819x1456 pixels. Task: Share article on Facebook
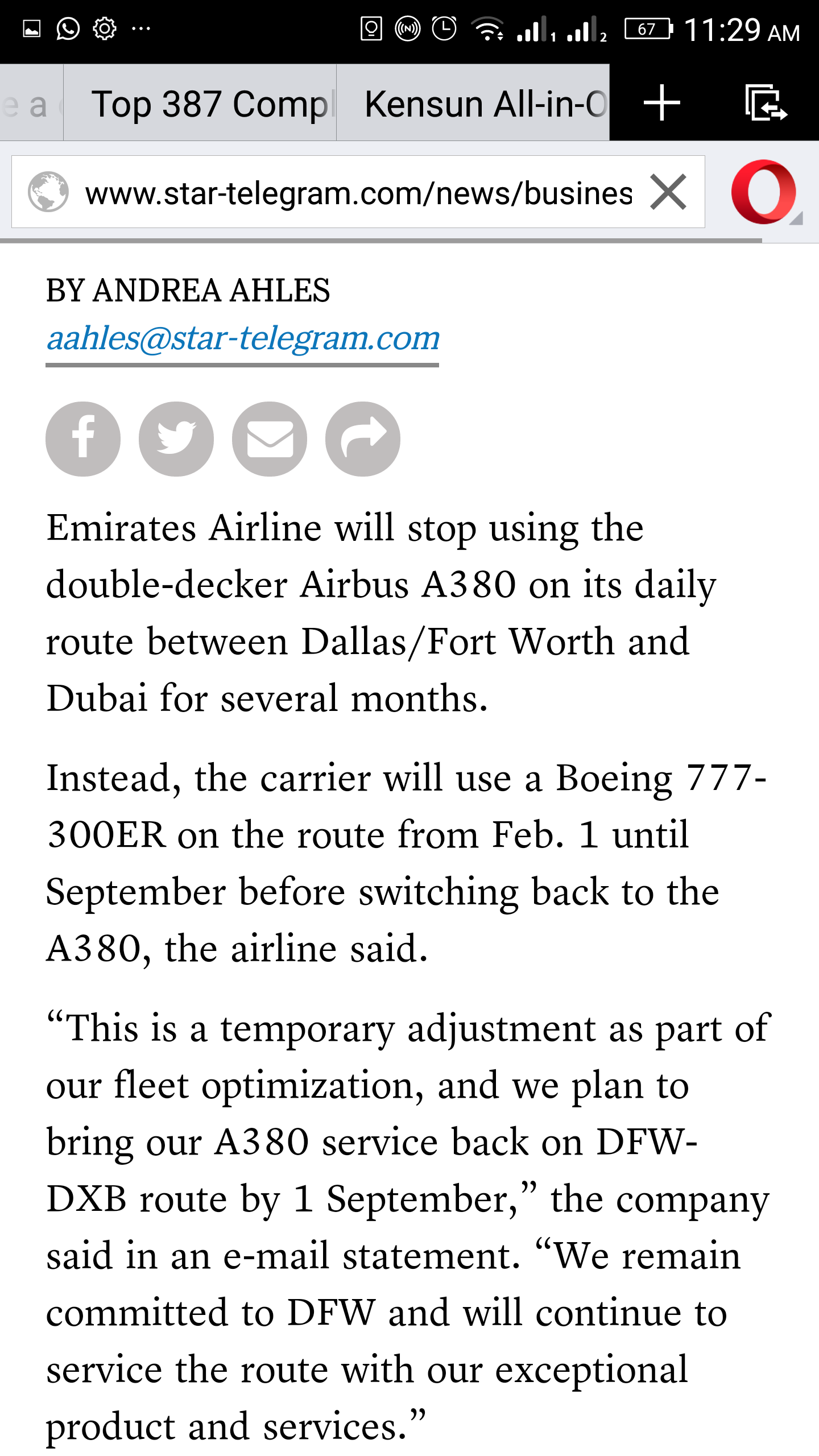83,439
